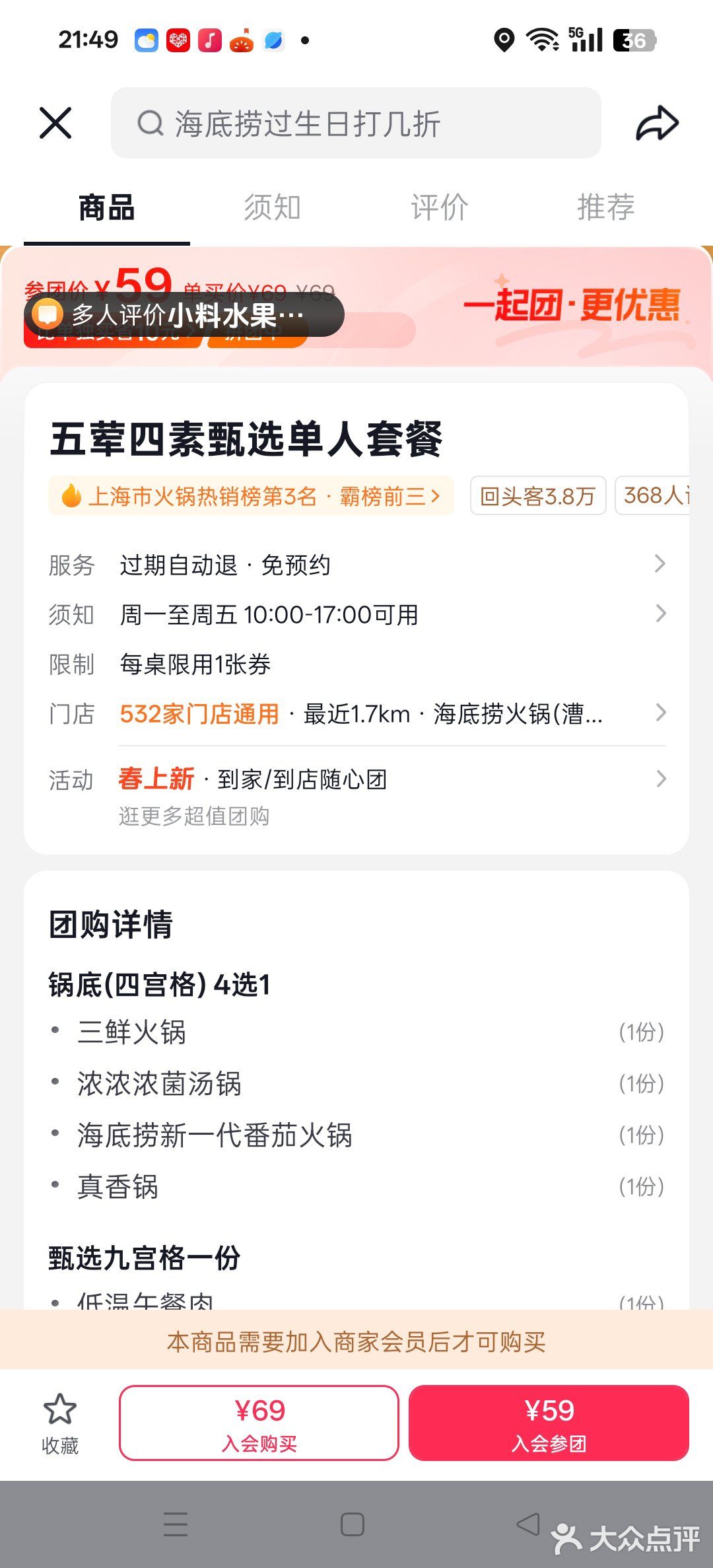Buy alone for ¥69 入会购买

[259, 1423]
